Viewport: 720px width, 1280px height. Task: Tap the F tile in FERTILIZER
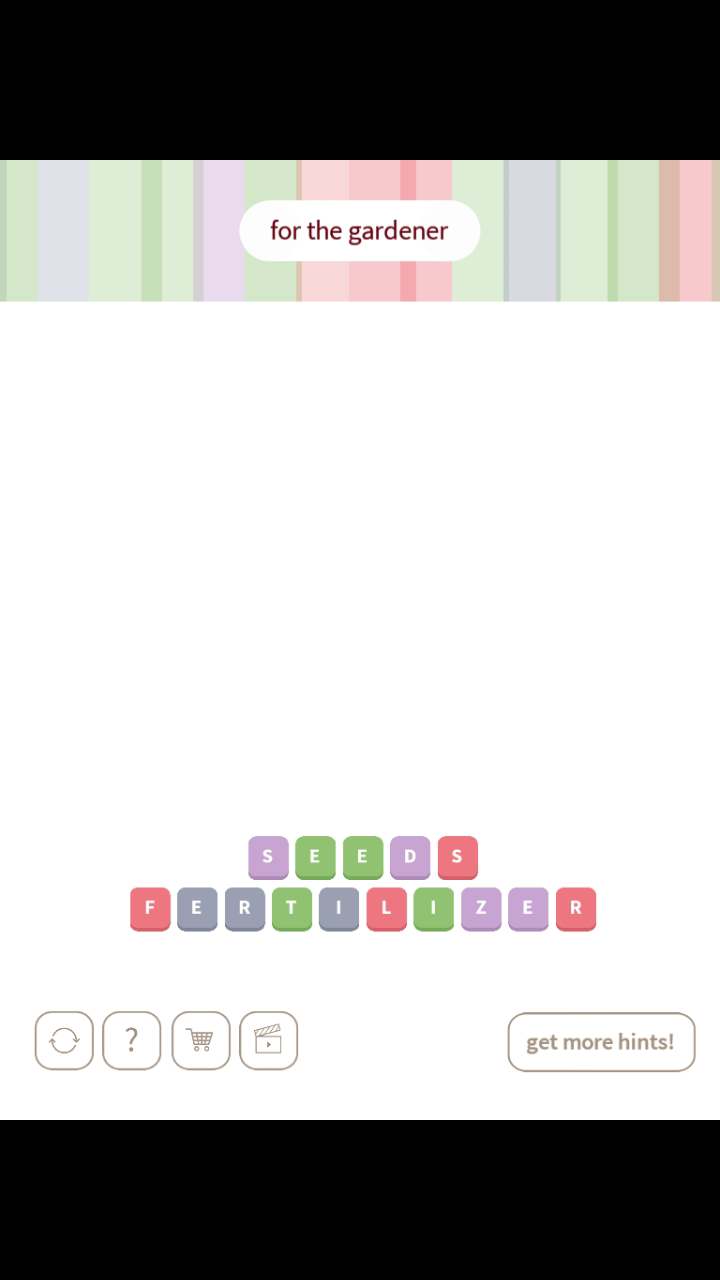(150, 908)
